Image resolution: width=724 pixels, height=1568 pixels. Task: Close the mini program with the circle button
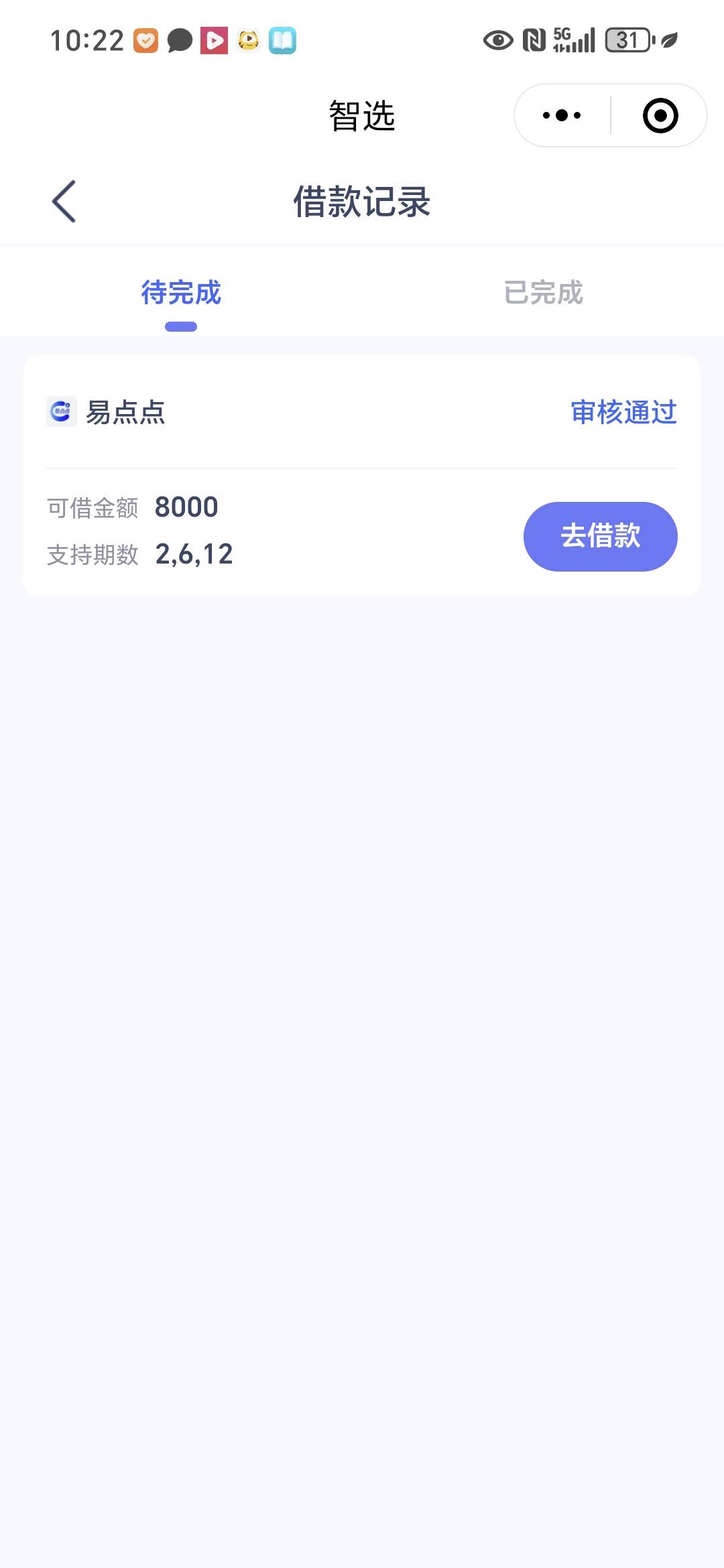pyautogui.click(x=660, y=115)
